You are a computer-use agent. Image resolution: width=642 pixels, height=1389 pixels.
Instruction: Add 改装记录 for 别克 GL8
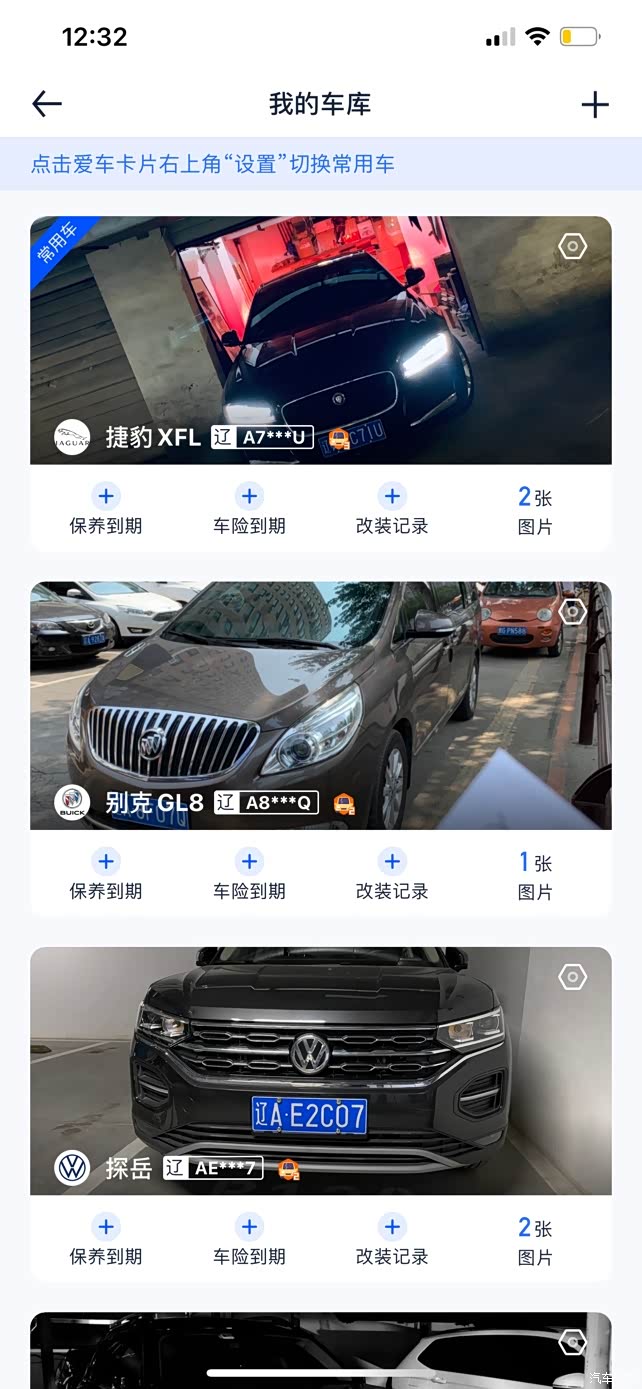392,874
